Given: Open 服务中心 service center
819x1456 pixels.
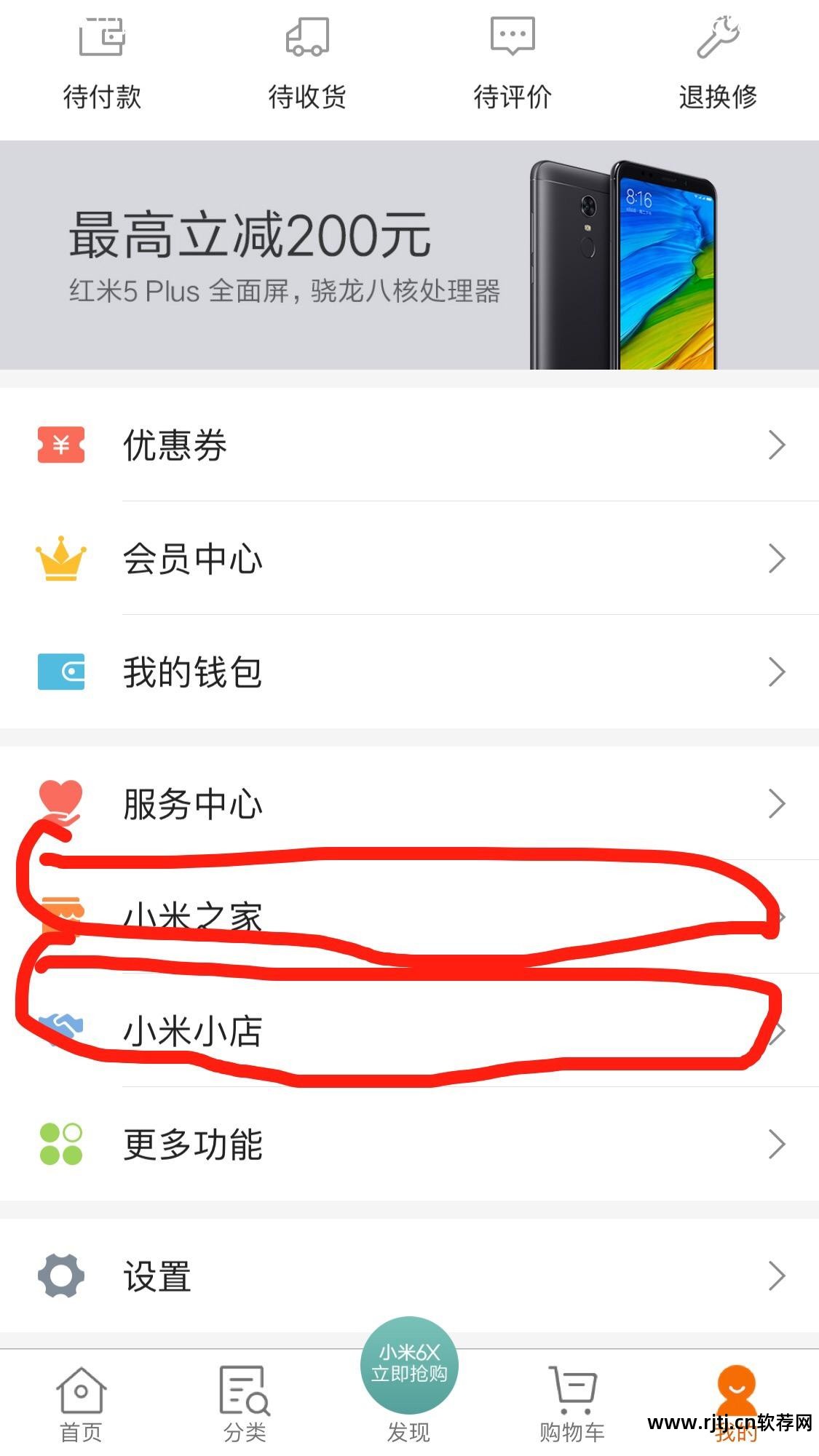Looking at the screenshot, I should click(x=409, y=803).
